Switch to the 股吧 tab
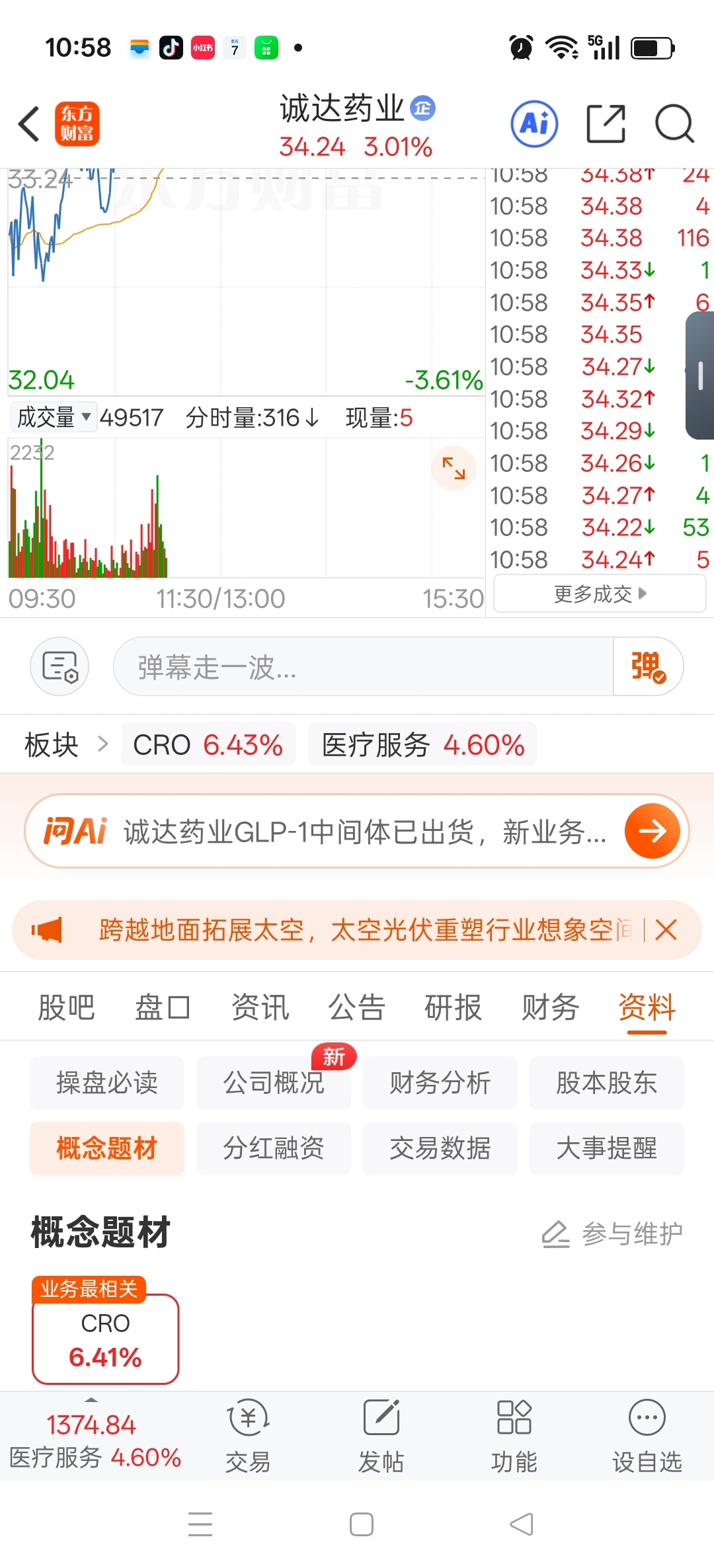 66,1007
